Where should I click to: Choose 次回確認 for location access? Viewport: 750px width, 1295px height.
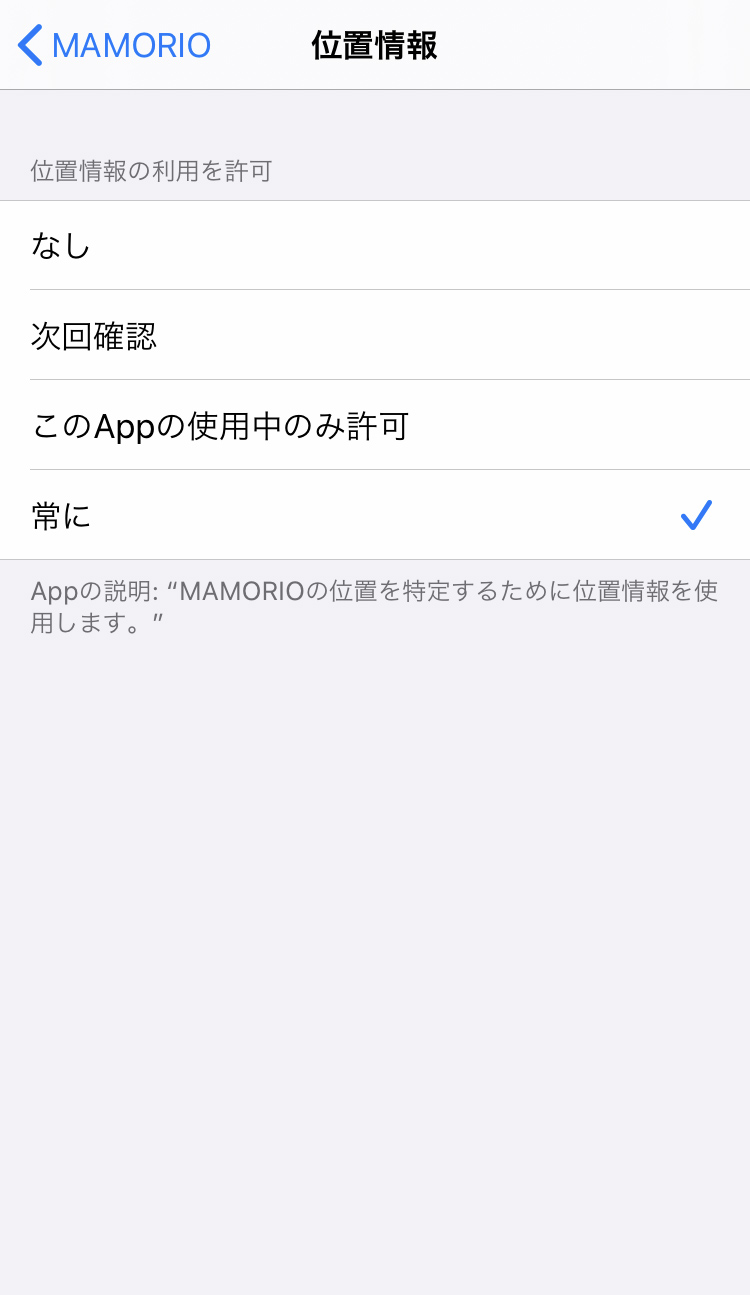coord(375,335)
